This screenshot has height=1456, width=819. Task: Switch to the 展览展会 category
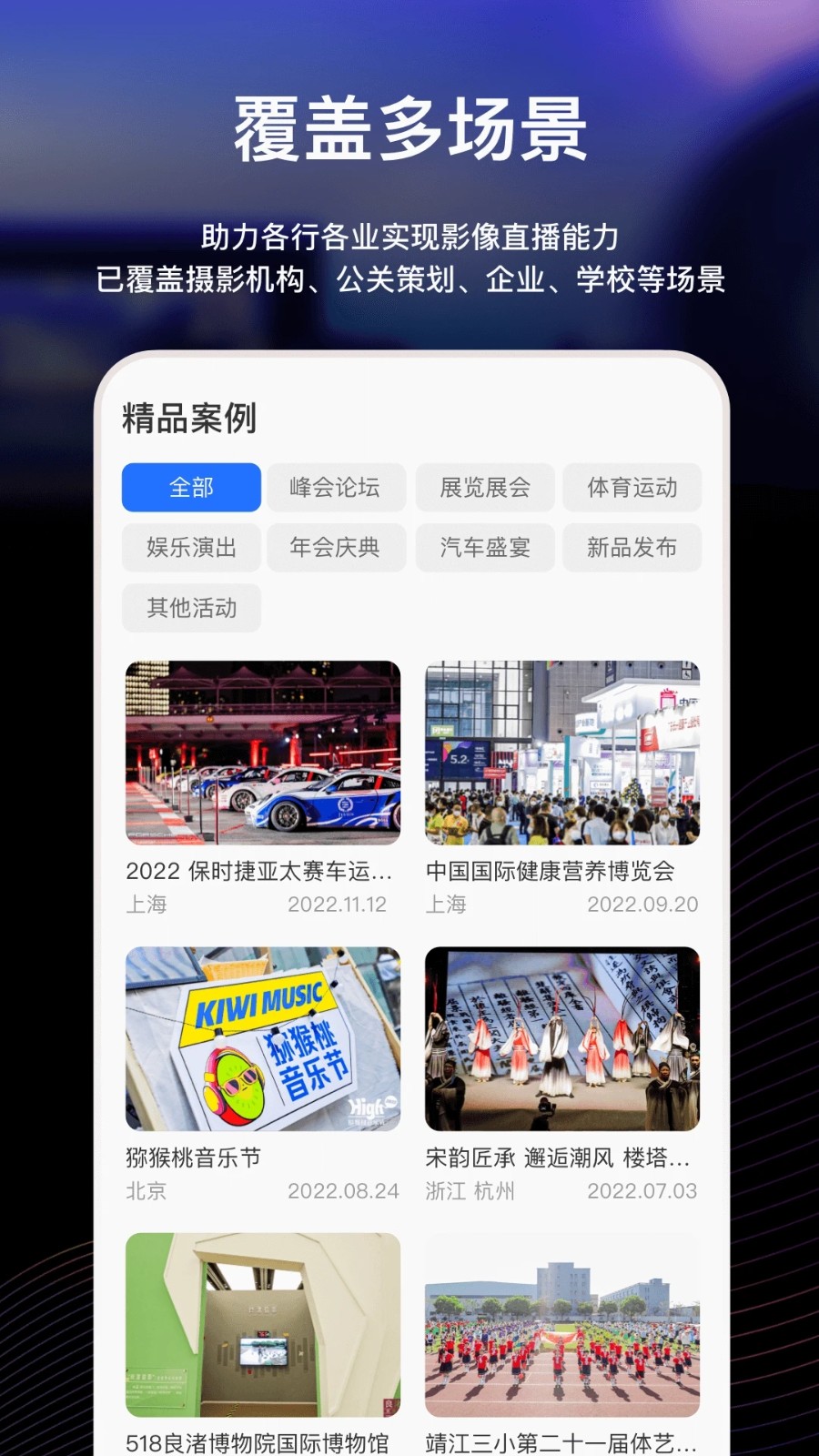pyautogui.click(x=485, y=488)
